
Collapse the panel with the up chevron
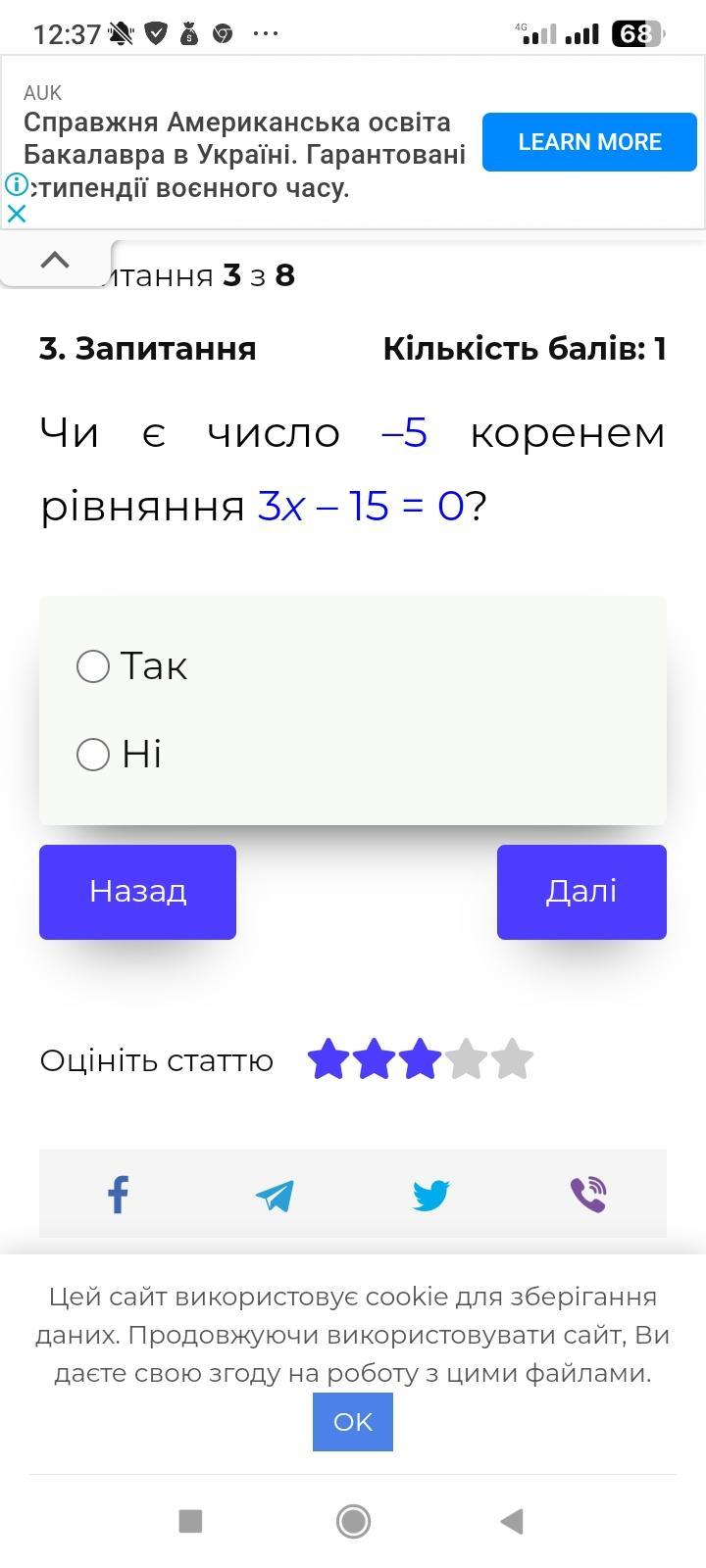click(56, 261)
